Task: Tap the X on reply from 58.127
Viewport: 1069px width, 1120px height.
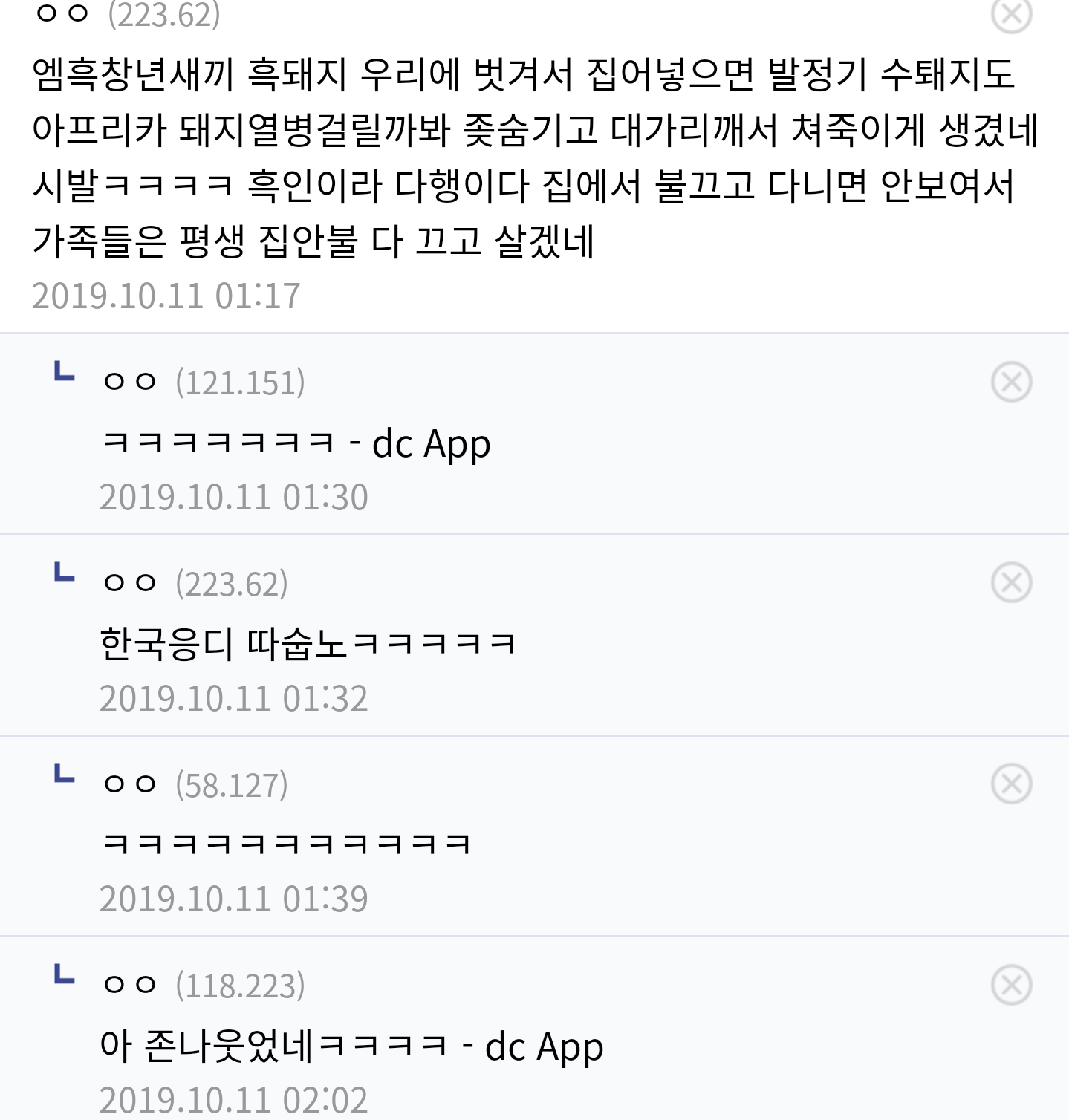Action: 1011,784
